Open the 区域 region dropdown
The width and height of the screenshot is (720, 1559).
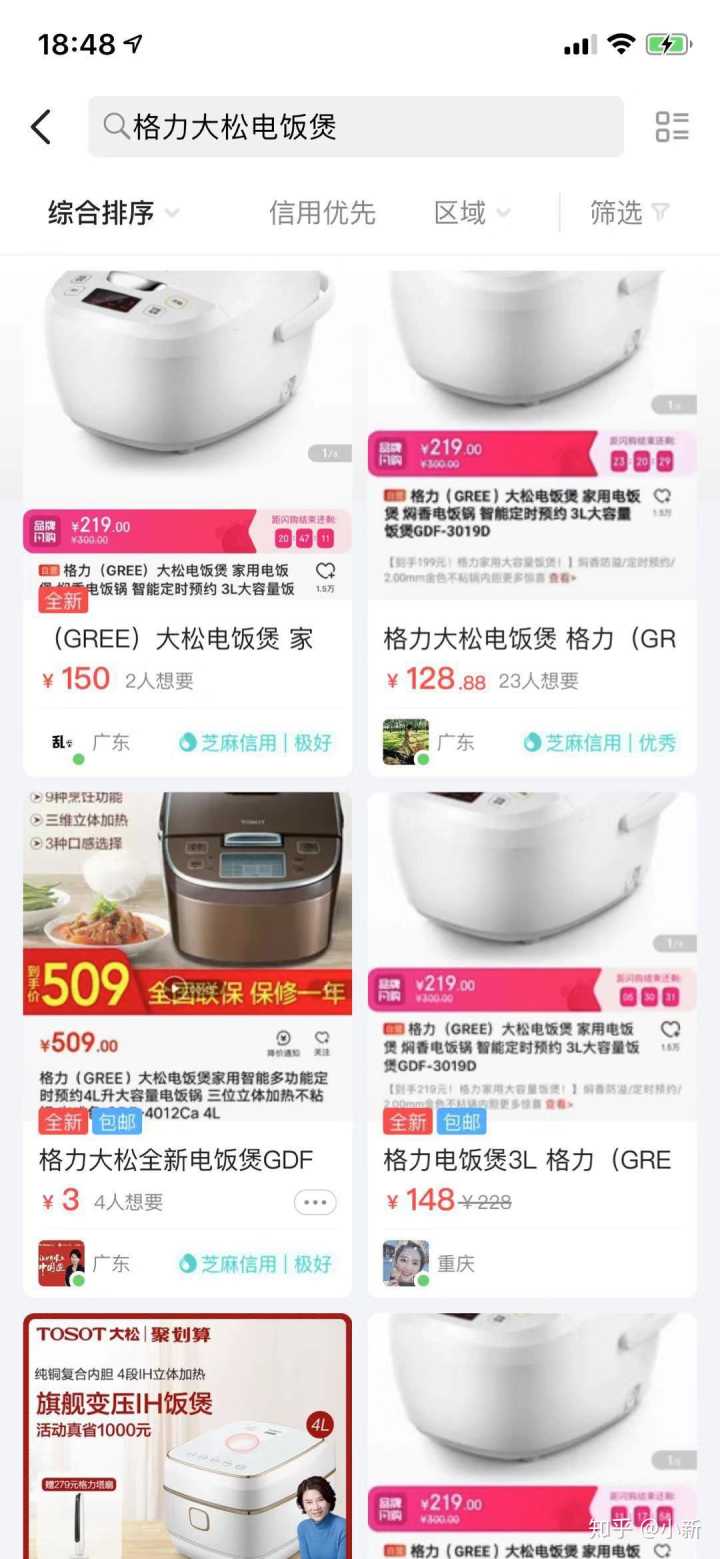pyautogui.click(x=472, y=213)
